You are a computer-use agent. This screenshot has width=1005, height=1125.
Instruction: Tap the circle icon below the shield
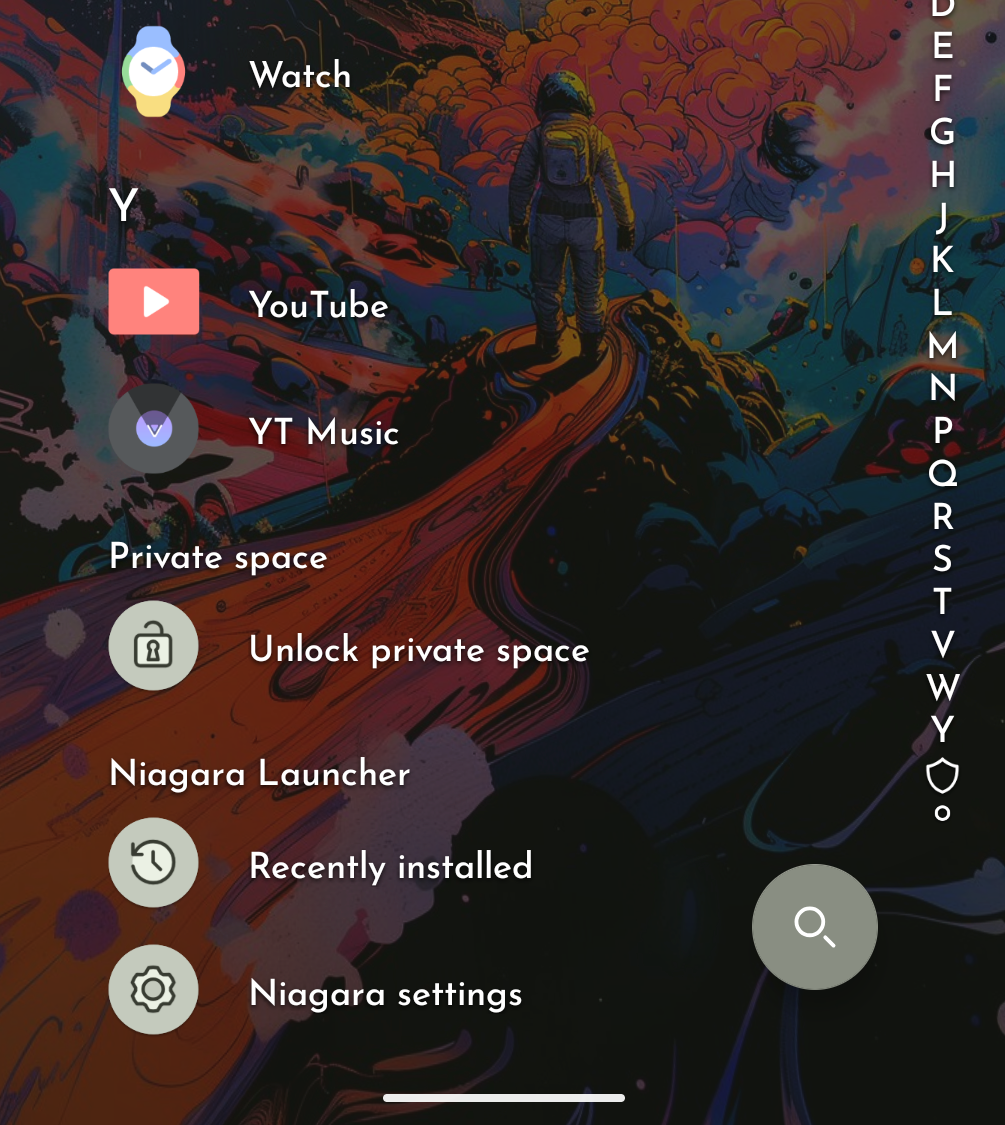942,813
